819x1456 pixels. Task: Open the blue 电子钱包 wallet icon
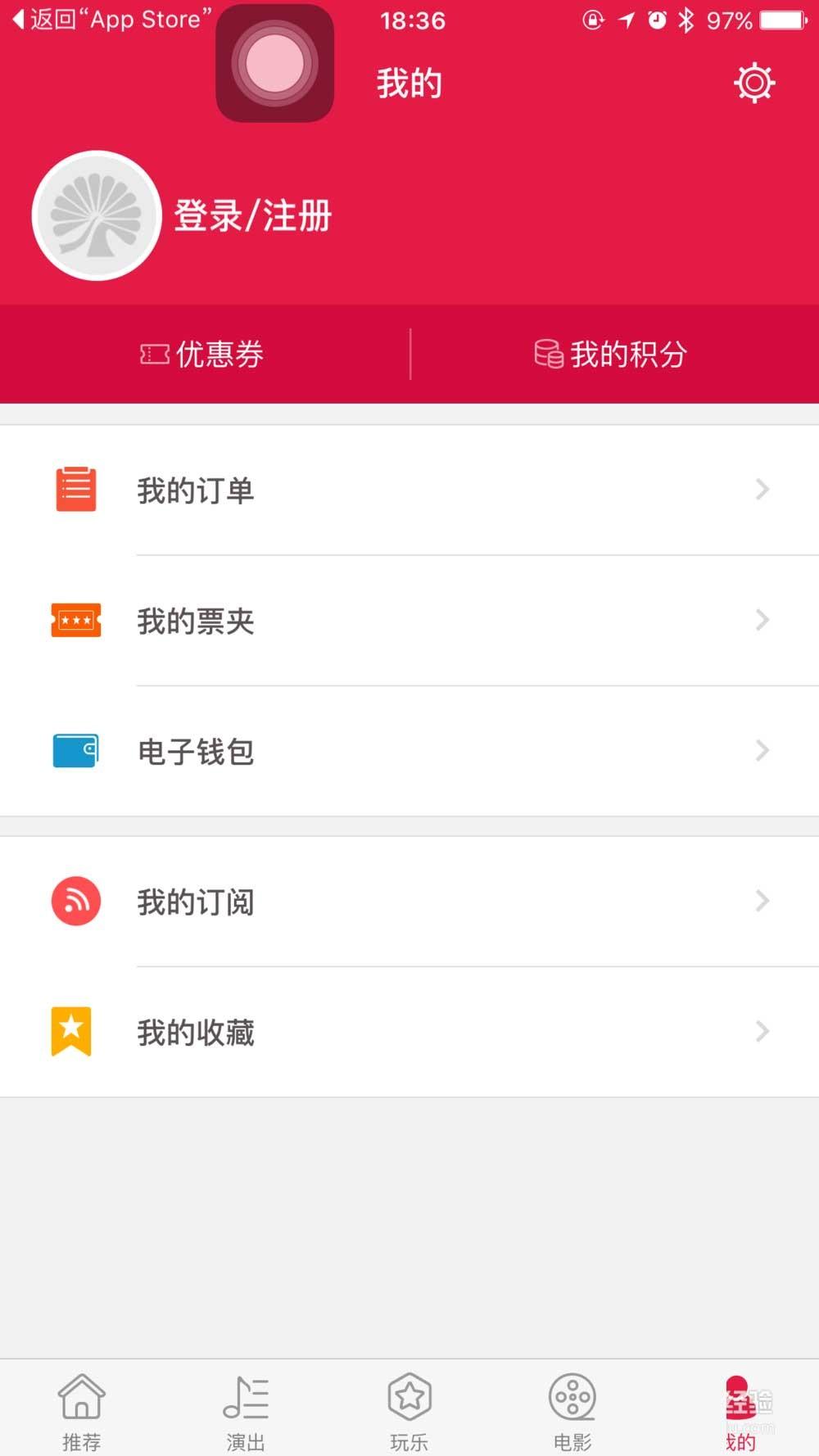(75, 751)
